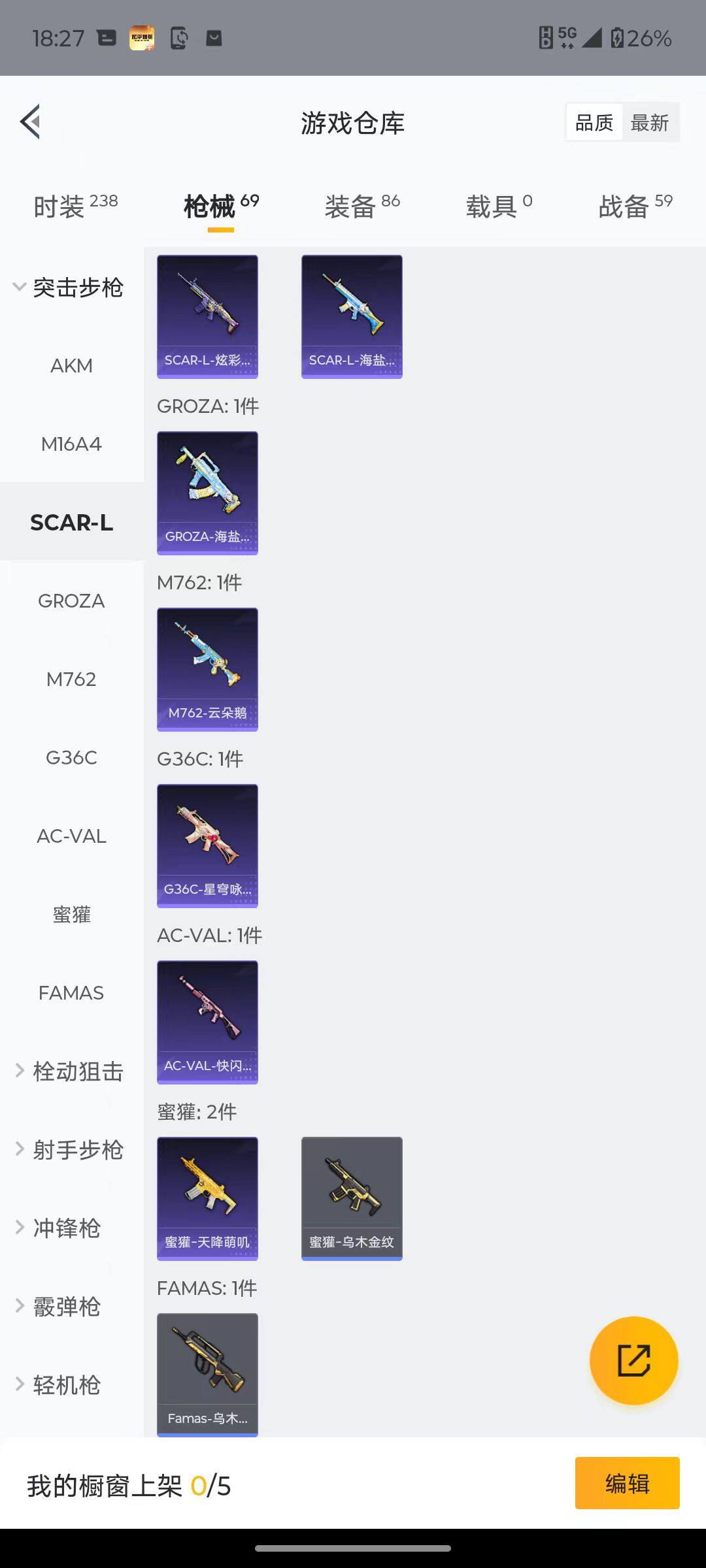706x1568 pixels.
Task: Open the M762-云朵鹅 skin thumbnail
Action: coord(207,668)
